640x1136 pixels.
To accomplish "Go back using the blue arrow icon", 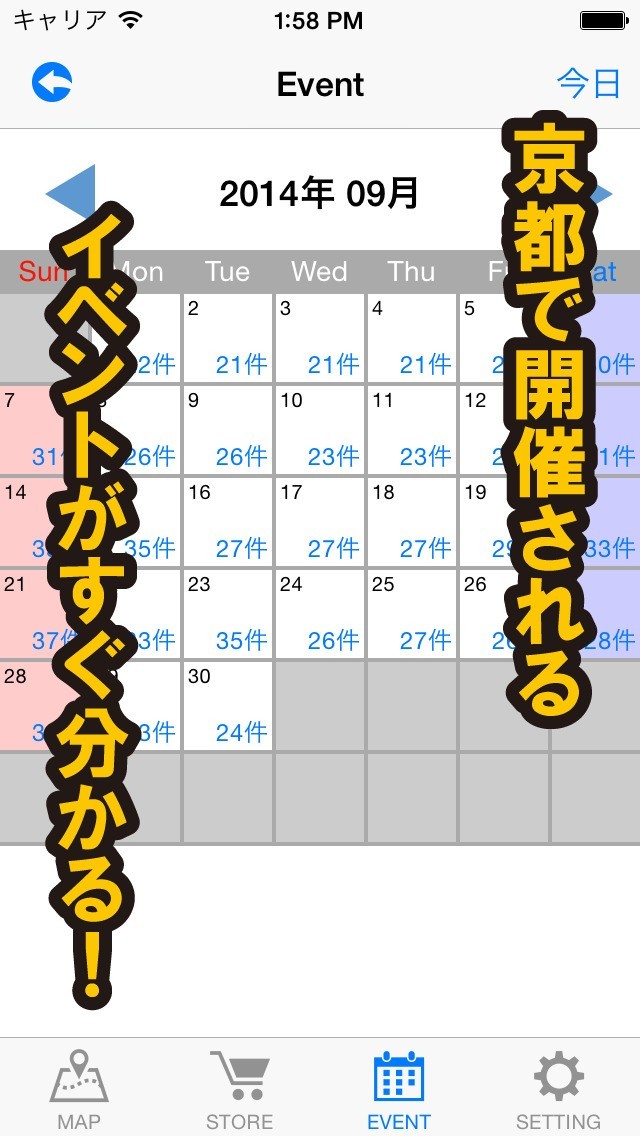I will (52, 82).
